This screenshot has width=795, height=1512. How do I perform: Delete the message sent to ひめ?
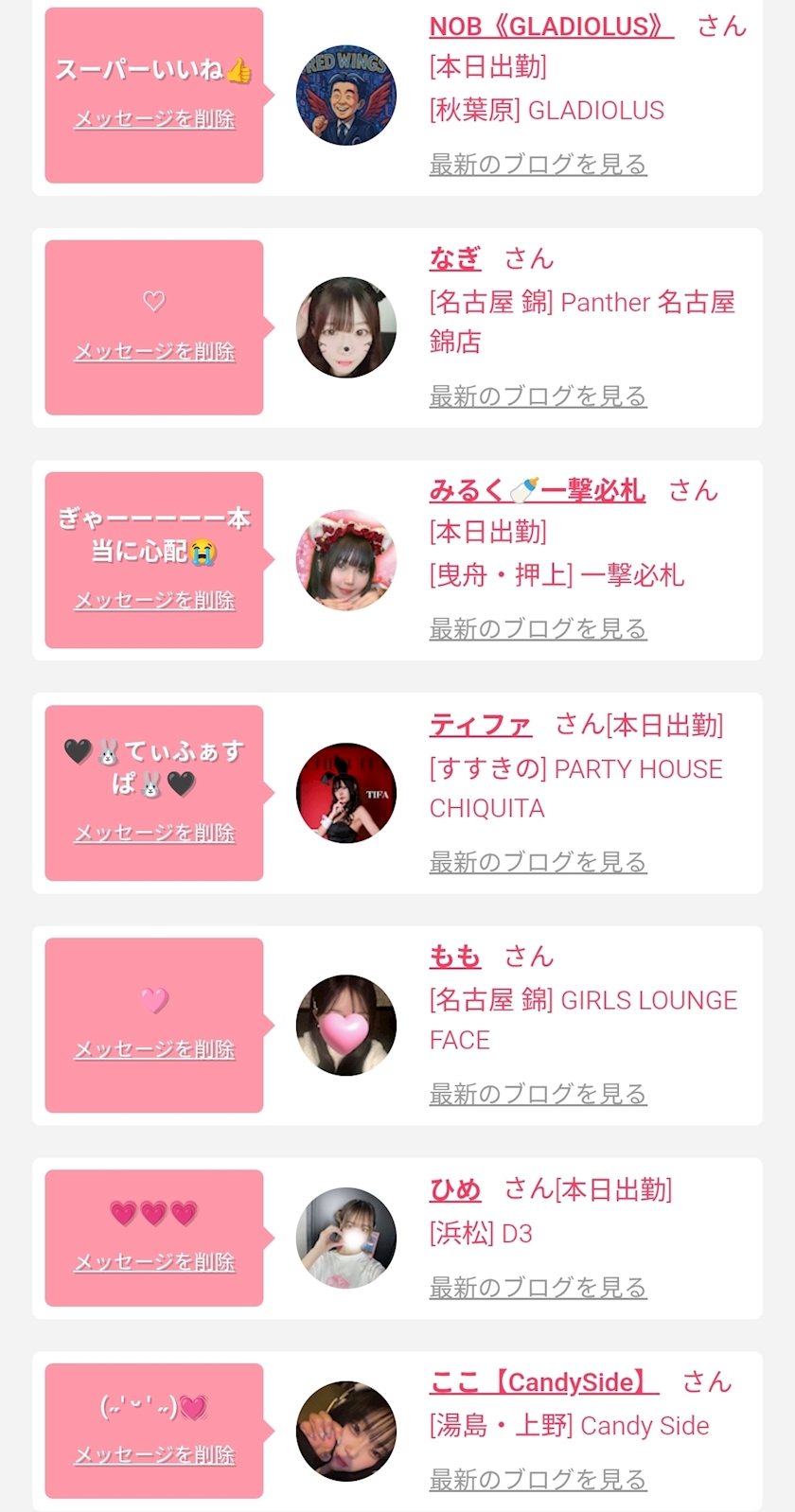pyautogui.click(x=154, y=1261)
